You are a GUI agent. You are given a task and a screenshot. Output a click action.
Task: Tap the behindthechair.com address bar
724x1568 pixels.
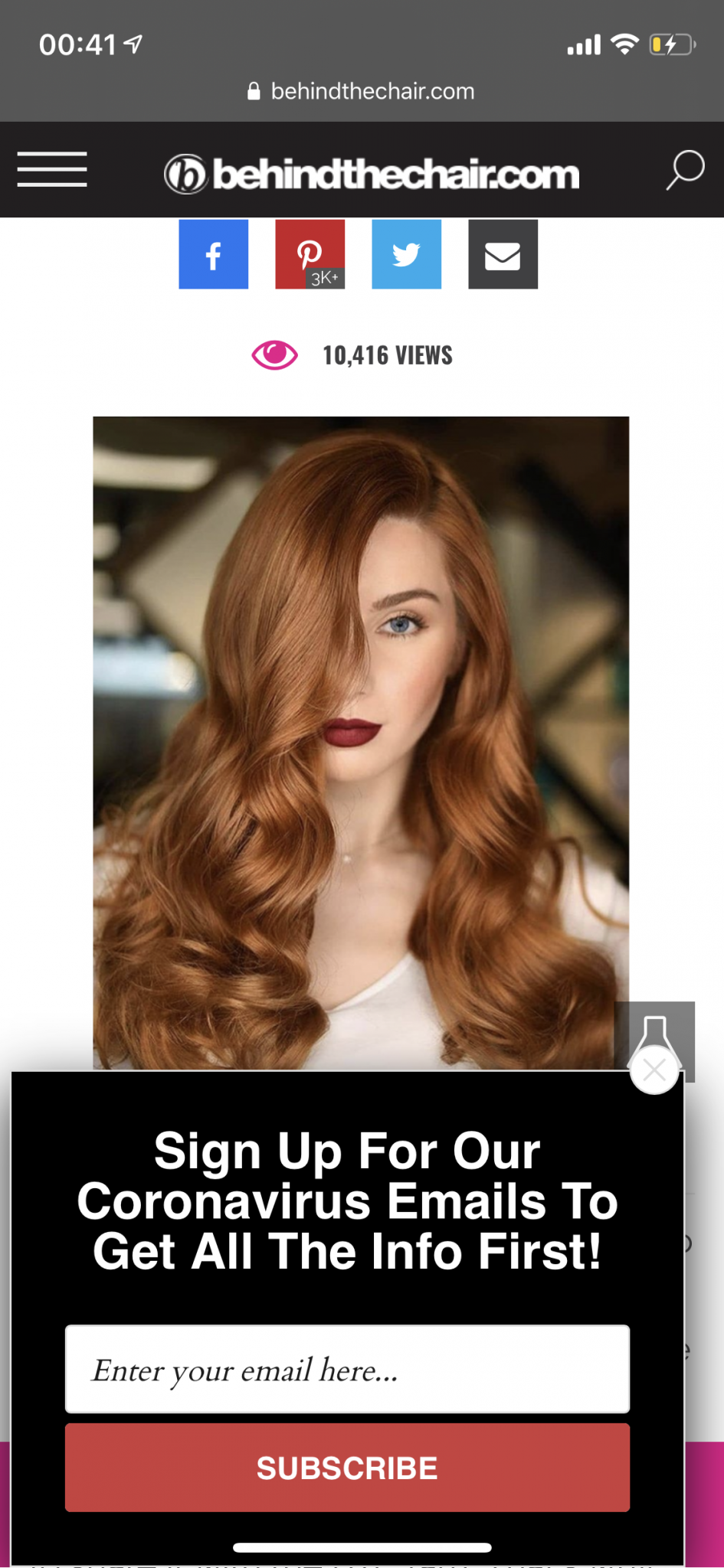[x=362, y=91]
